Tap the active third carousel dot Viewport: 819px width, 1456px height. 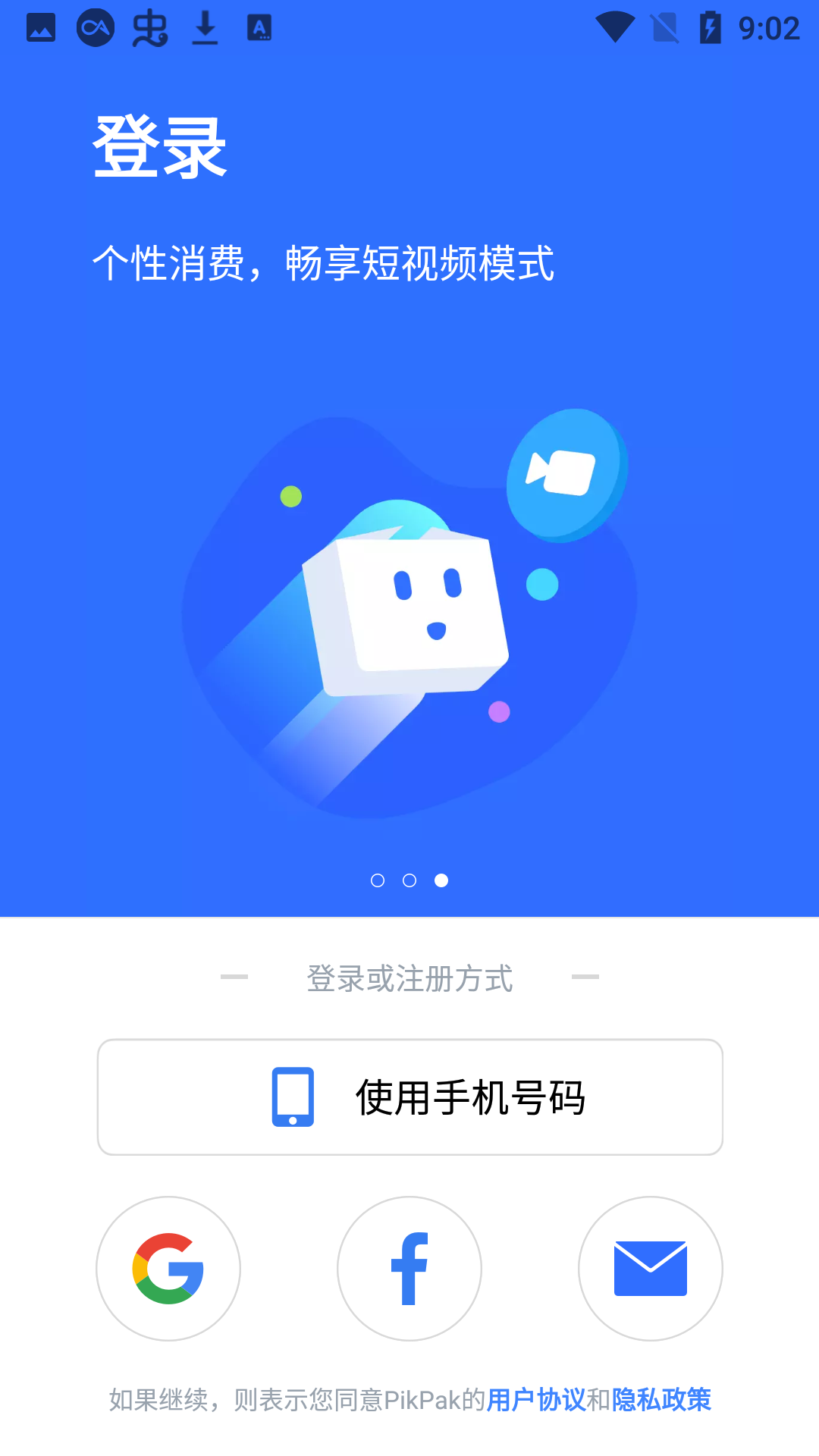click(443, 880)
